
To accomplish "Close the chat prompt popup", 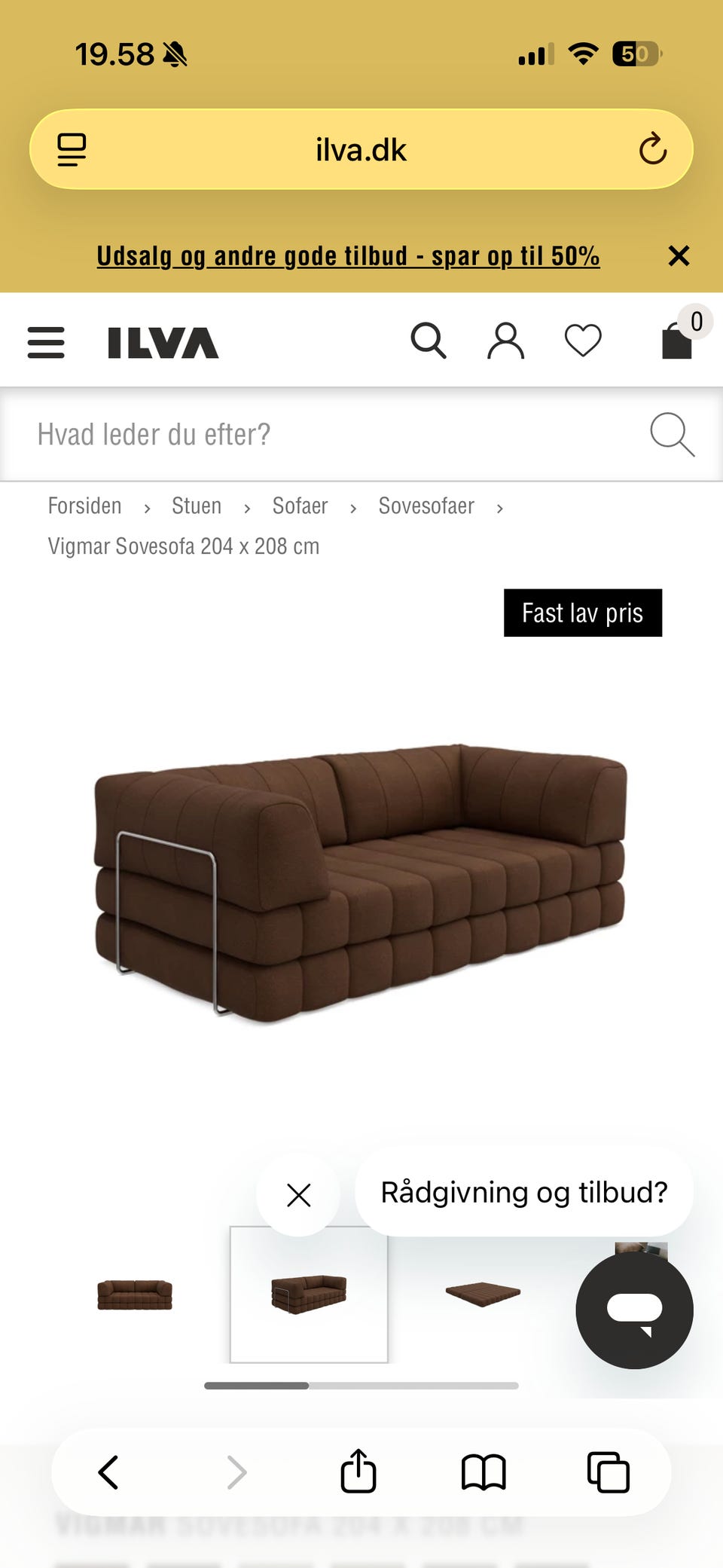I will (x=298, y=1196).
